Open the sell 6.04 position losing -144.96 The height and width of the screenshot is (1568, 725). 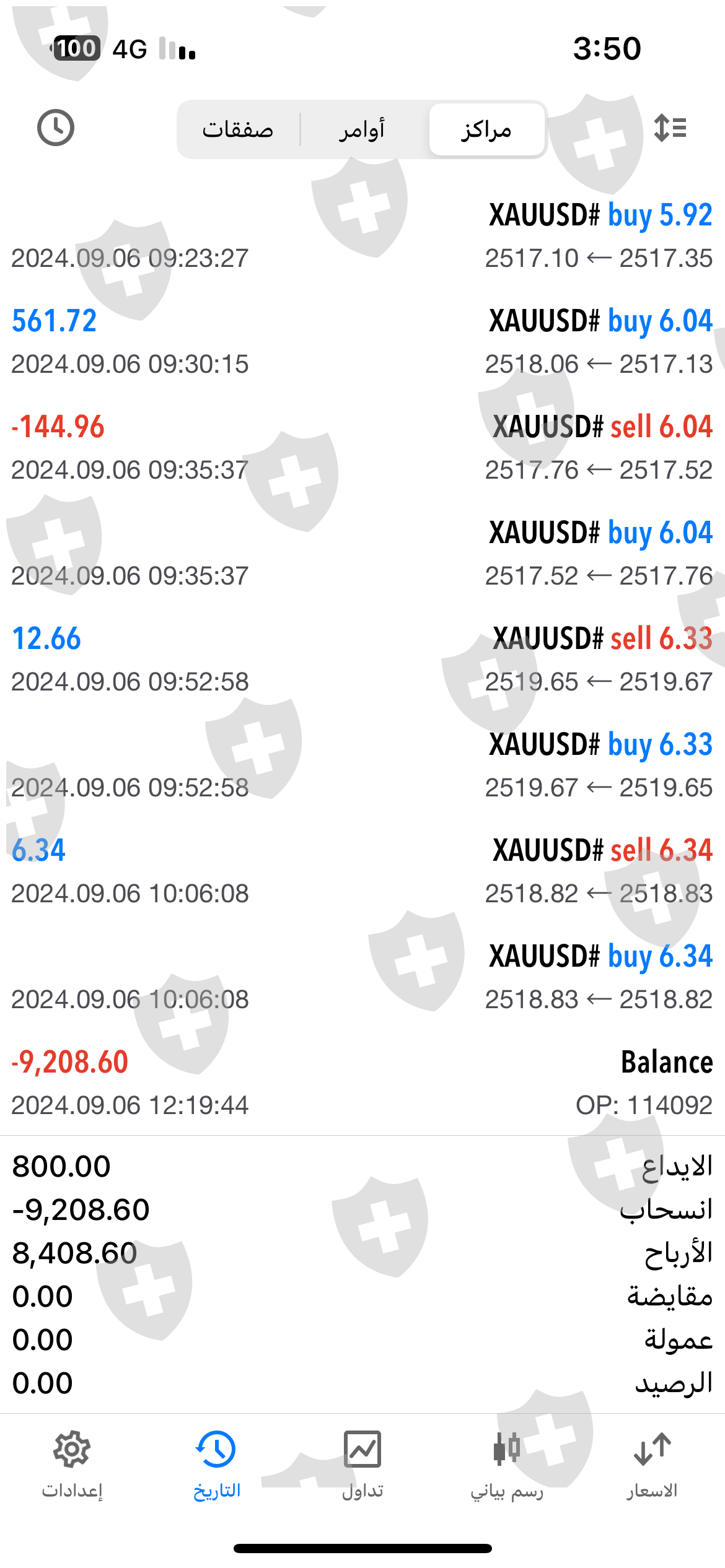362,448
